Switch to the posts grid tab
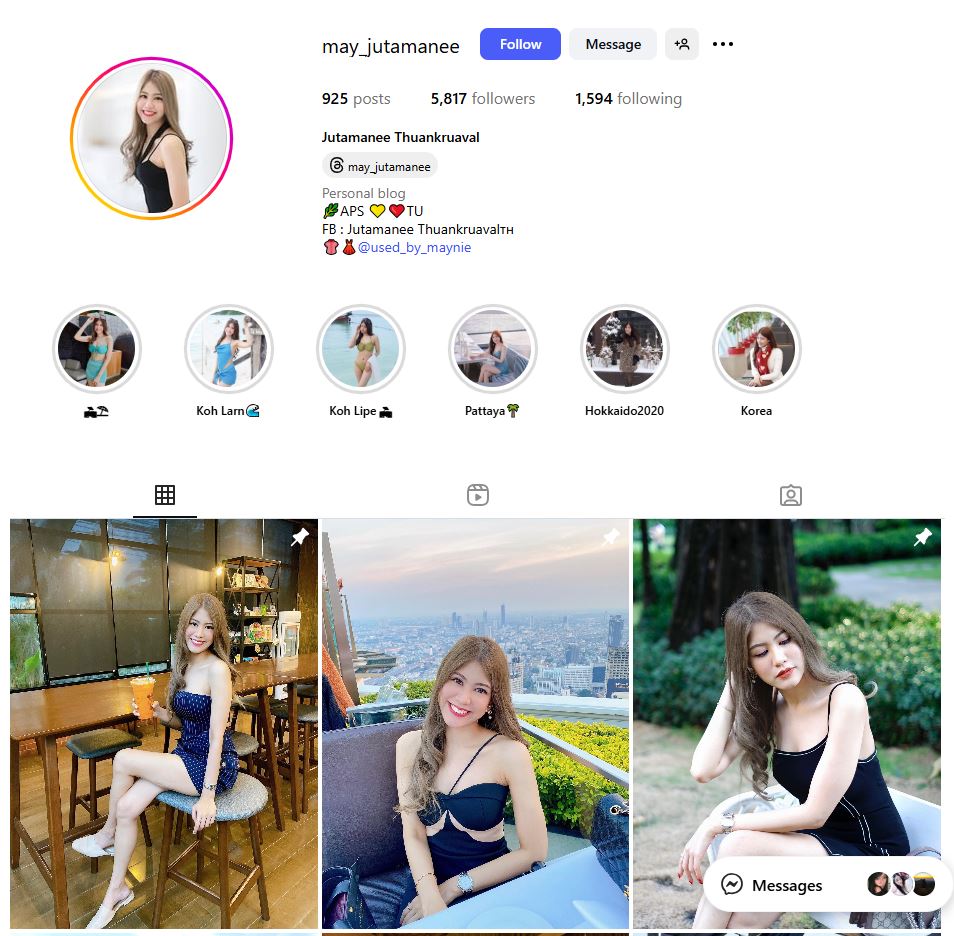 coord(165,495)
